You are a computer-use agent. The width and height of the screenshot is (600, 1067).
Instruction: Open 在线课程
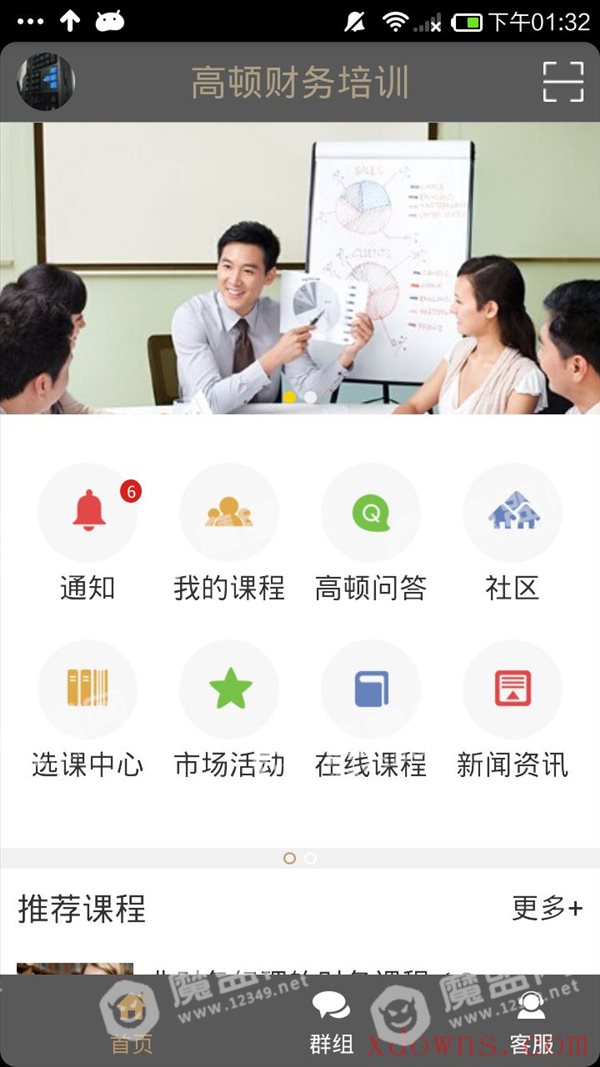(371, 710)
